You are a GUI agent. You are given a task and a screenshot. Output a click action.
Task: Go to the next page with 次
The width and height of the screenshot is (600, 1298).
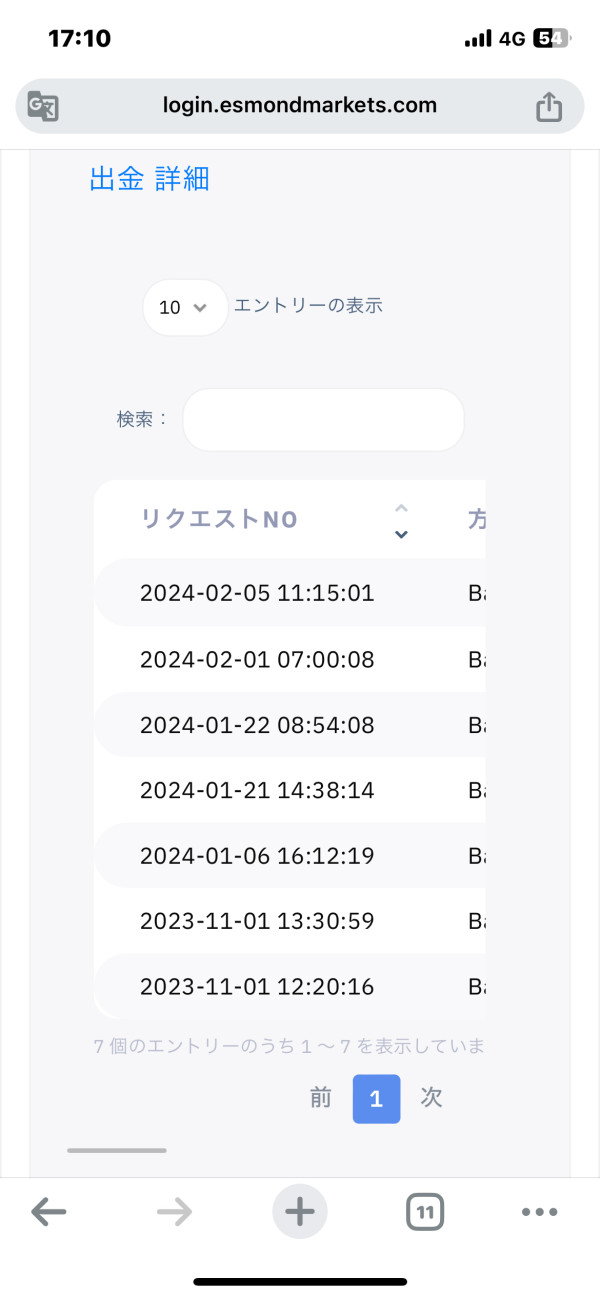[x=431, y=1098]
